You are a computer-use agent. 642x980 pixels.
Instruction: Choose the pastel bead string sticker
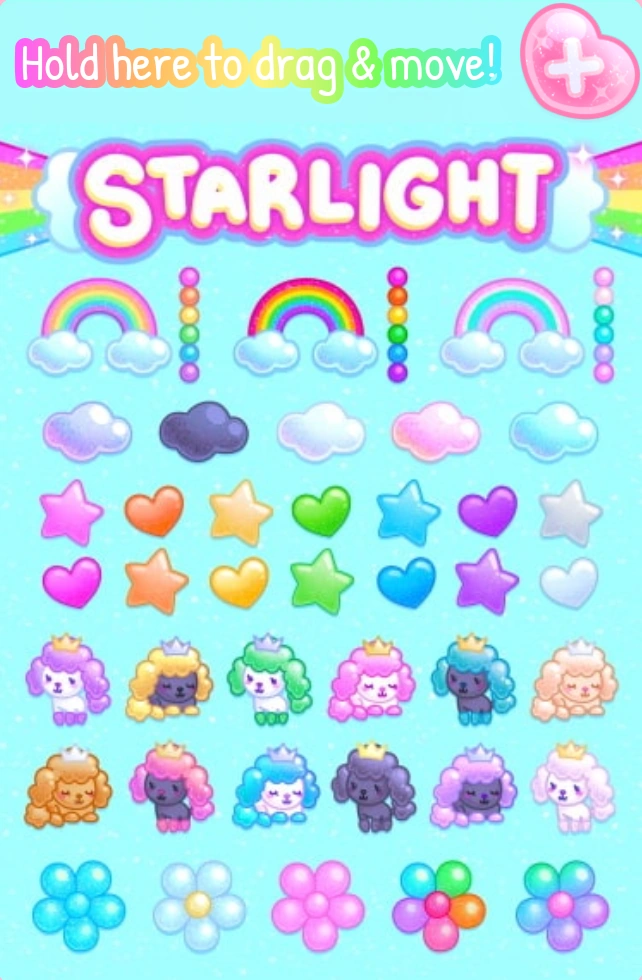tap(603, 324)
